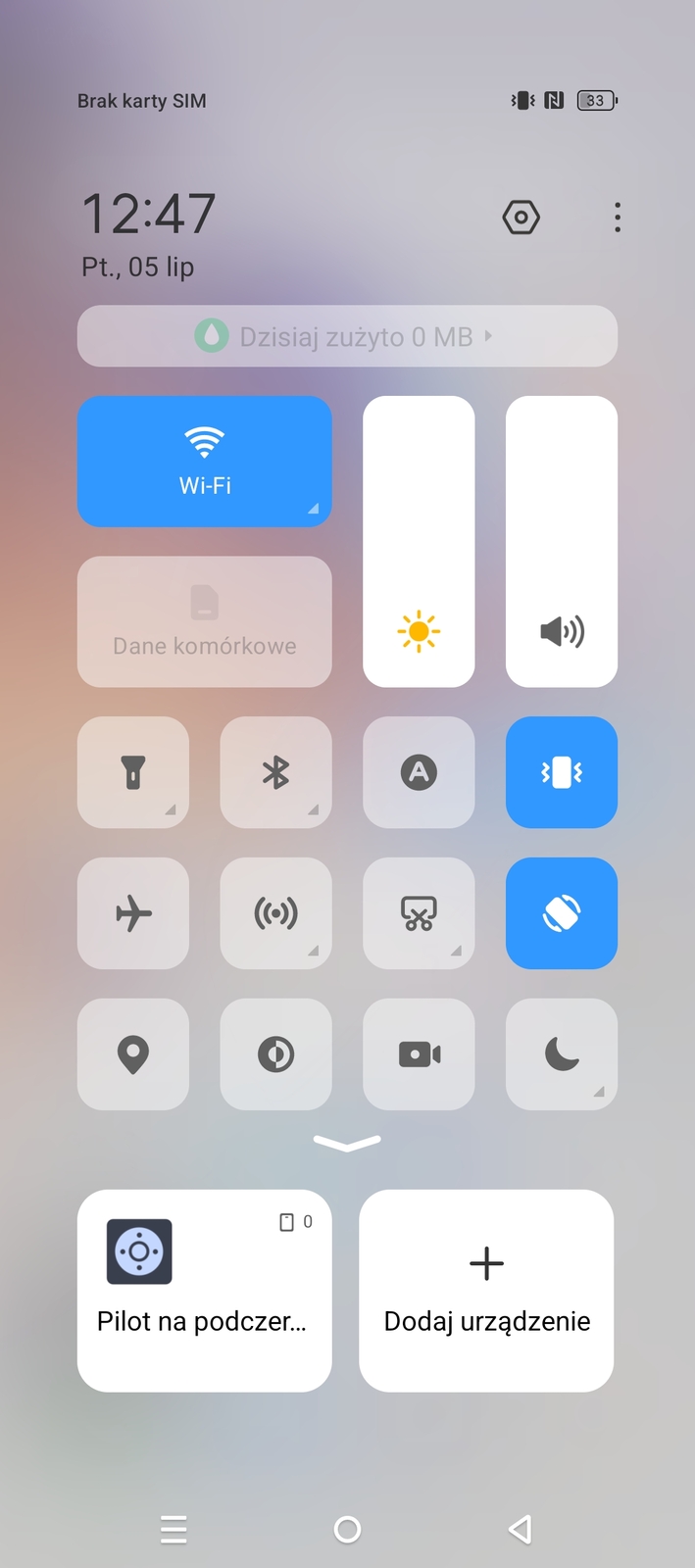Turn on the personal hotspot
Screen dimensions: 695x1568
[x=275, y=913]
